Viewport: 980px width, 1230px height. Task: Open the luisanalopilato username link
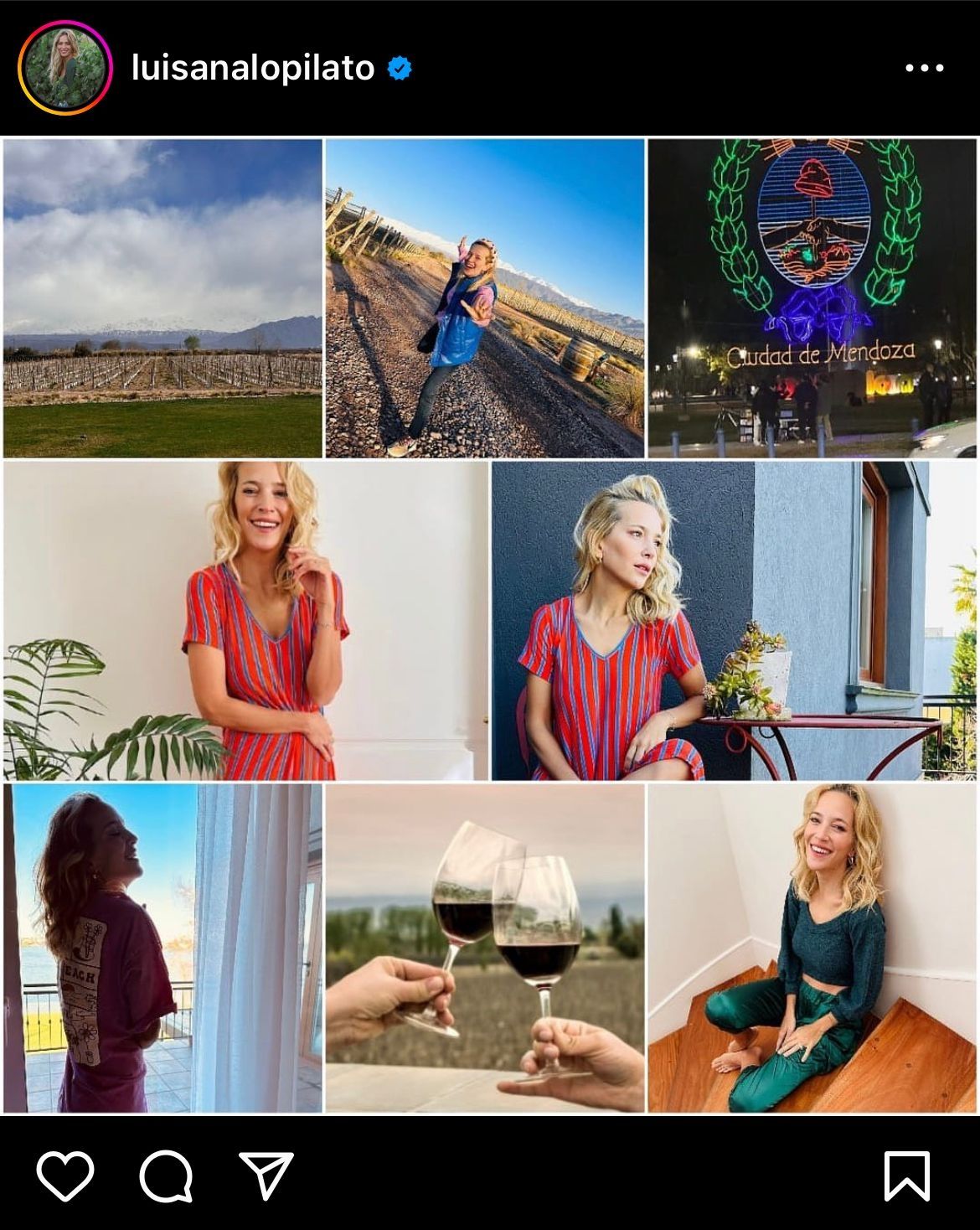click(x=253, y=68)
